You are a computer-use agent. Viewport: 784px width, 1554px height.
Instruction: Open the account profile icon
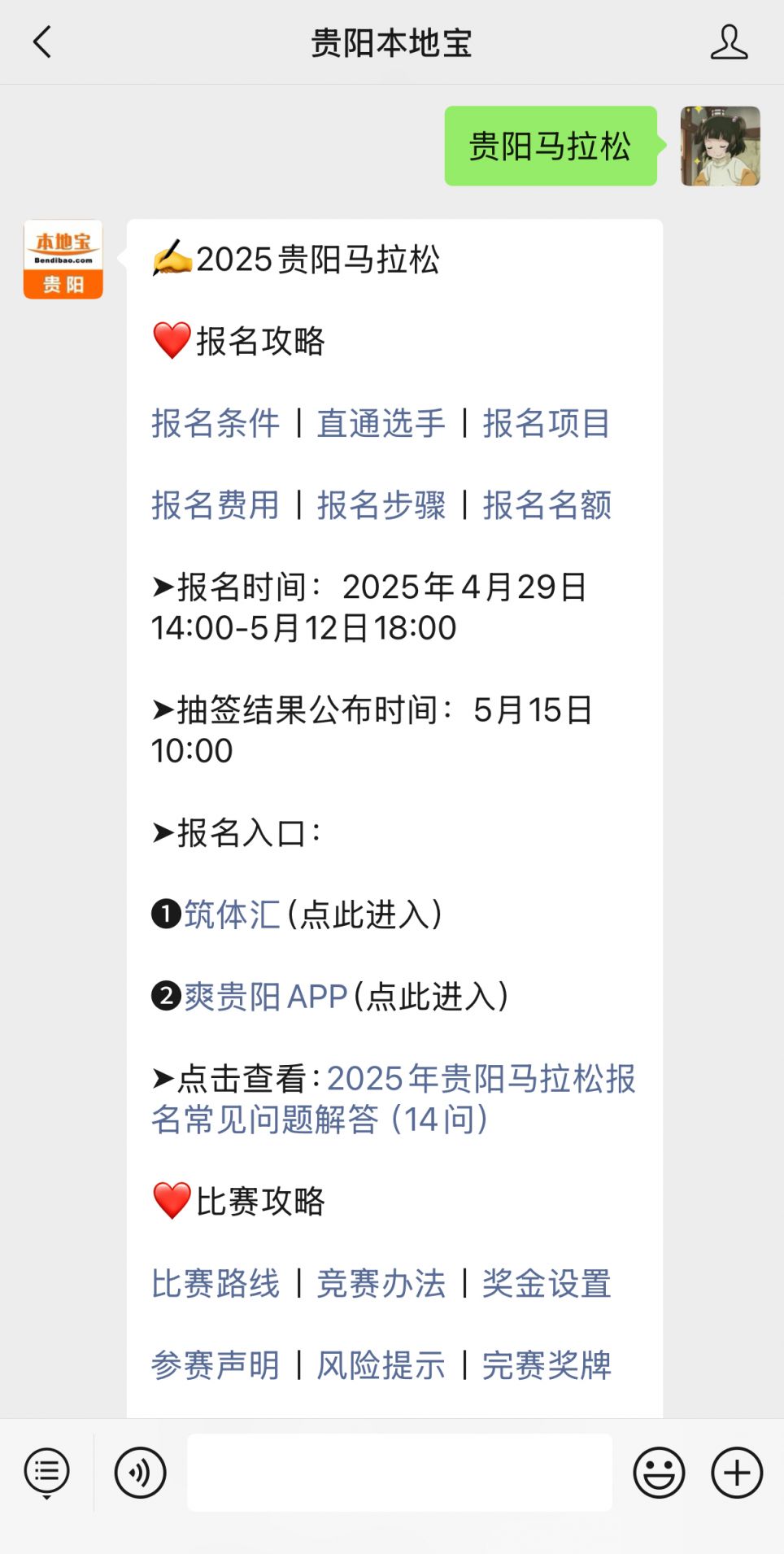[x=729, y=42]
